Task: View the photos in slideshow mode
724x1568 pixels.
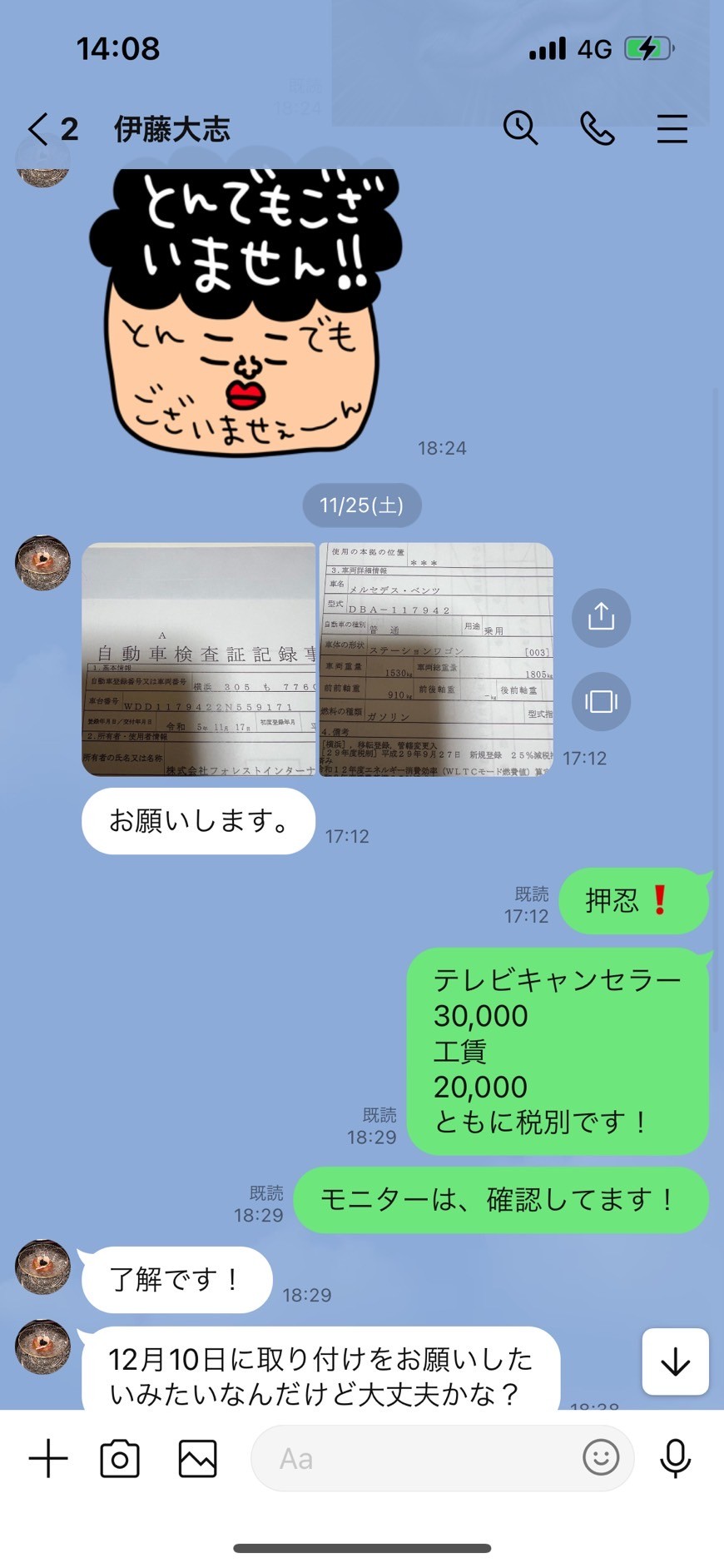Action: point(601,701)
